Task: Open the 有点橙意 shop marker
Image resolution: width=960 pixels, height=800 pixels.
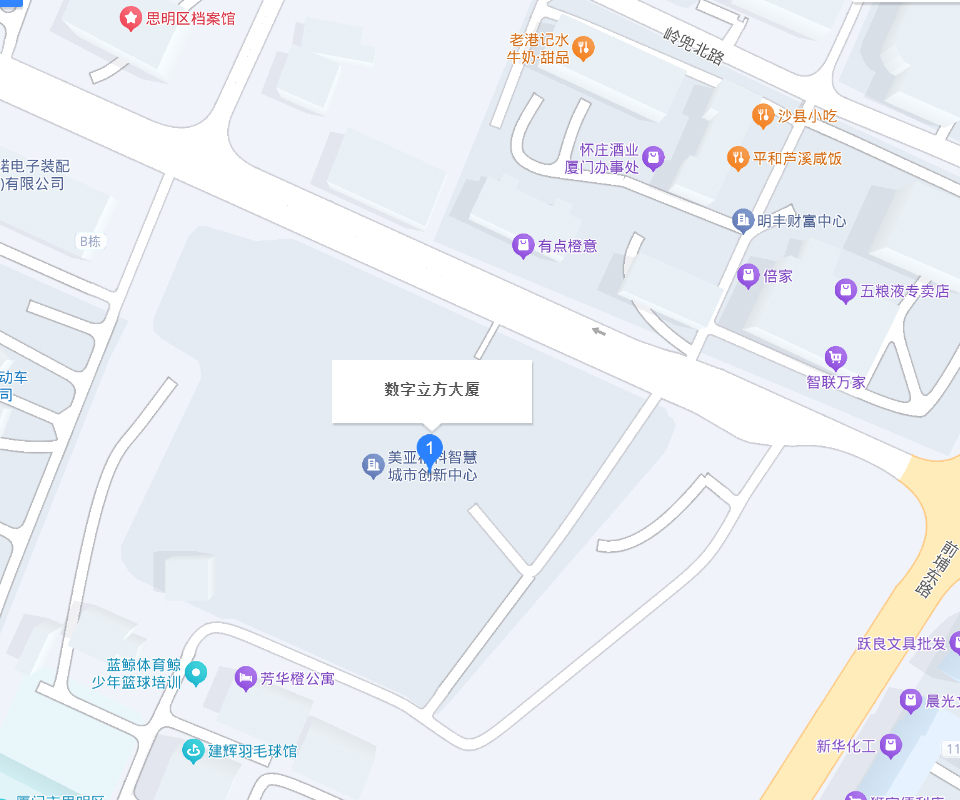Action: (x=523, y=245)
